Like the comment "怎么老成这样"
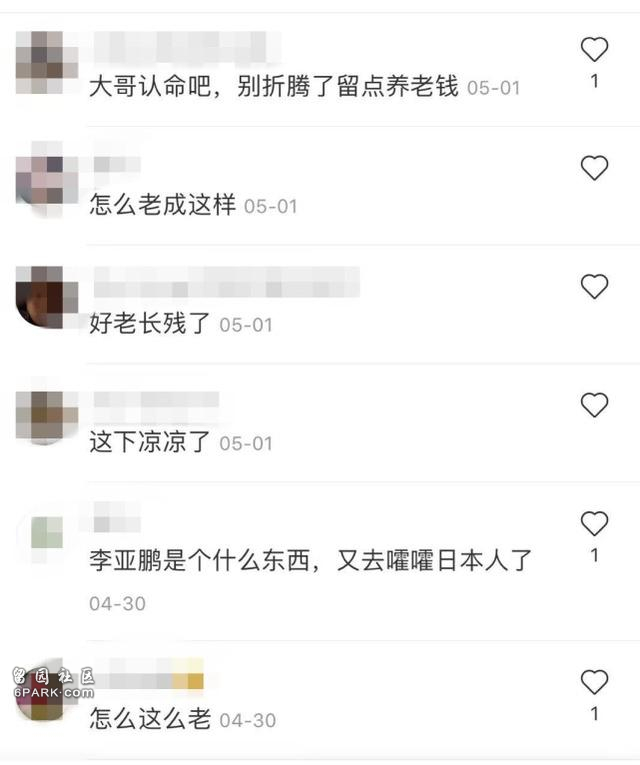Screen dimensions: 640x765 pyautogui.click(x=594, y=168)
